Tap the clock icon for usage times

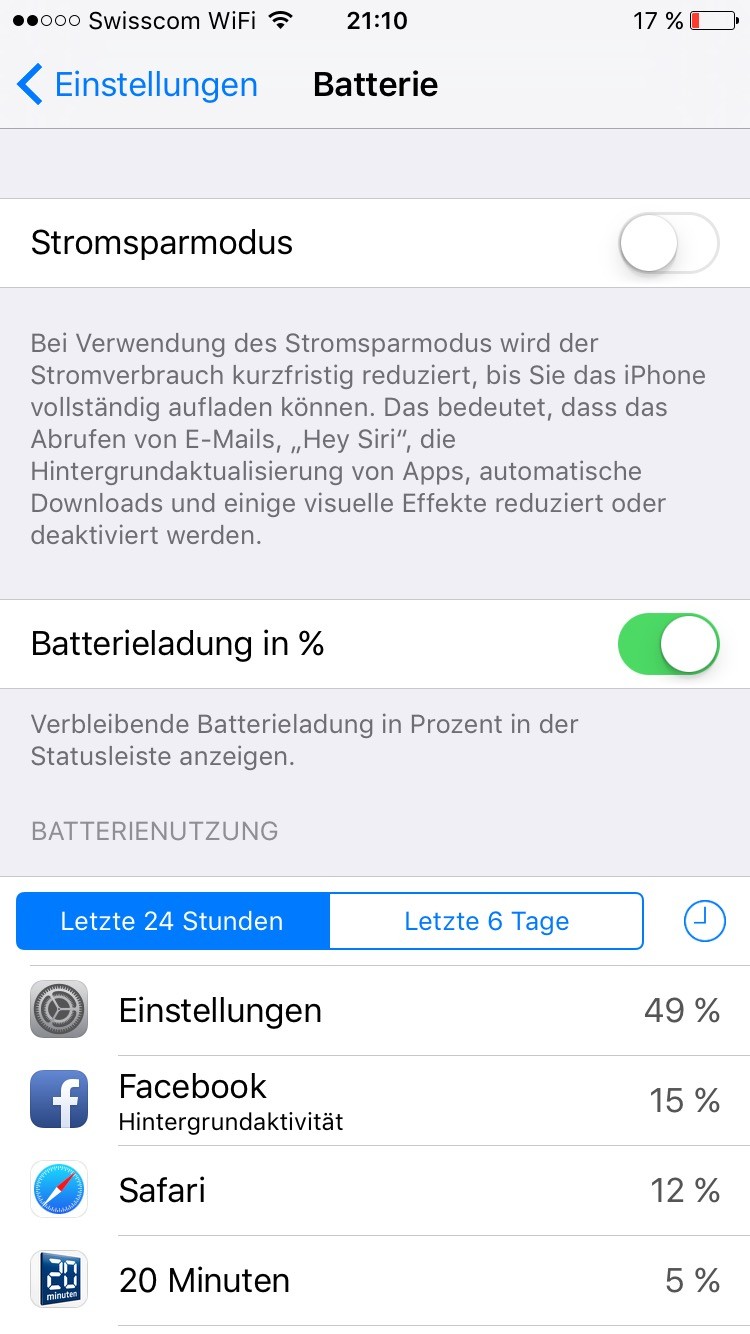[x=704, y=921]
